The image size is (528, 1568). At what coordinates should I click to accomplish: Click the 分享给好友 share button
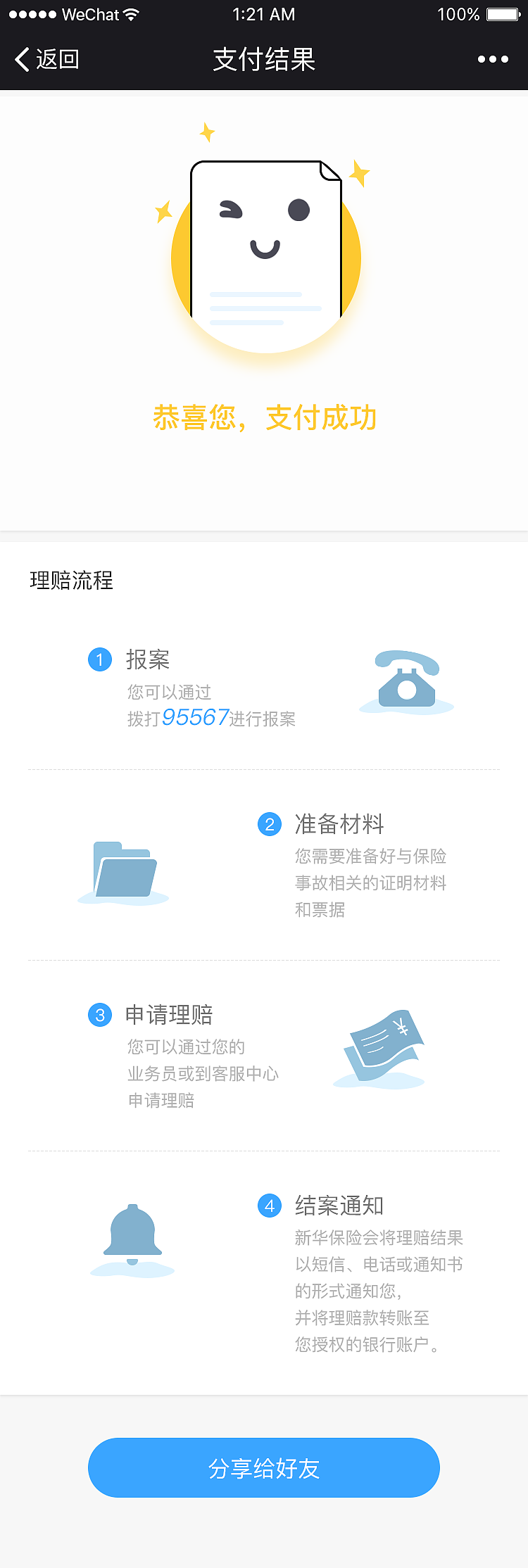point(264,1468)
